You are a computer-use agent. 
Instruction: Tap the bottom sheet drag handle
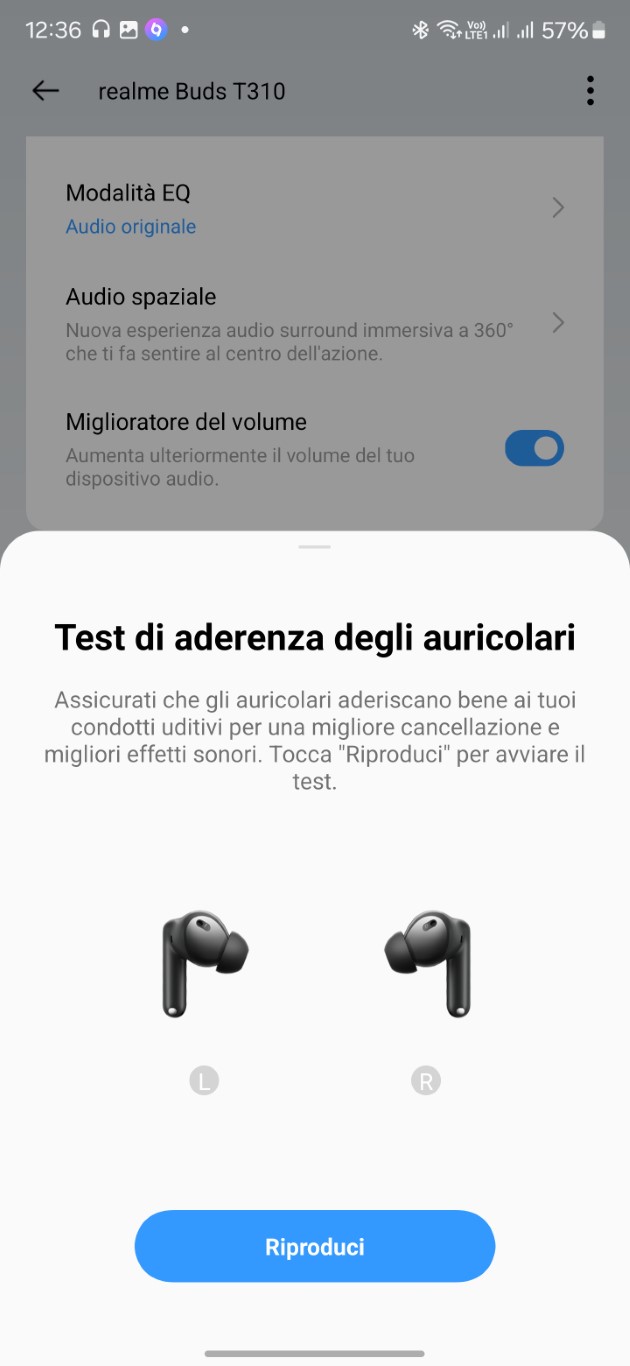pyautogui.click(x=315, y=547)
